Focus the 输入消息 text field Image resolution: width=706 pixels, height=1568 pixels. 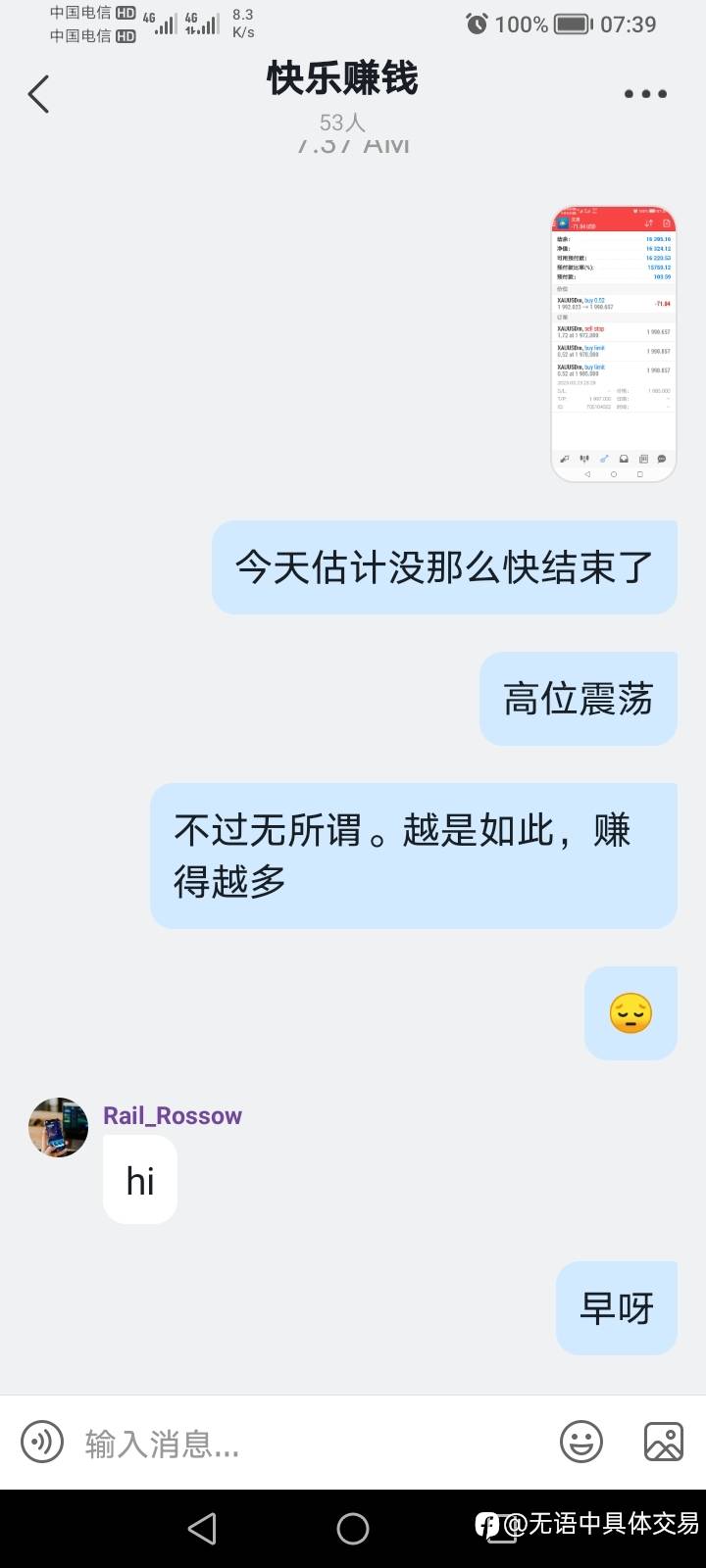pos(304,1444)
